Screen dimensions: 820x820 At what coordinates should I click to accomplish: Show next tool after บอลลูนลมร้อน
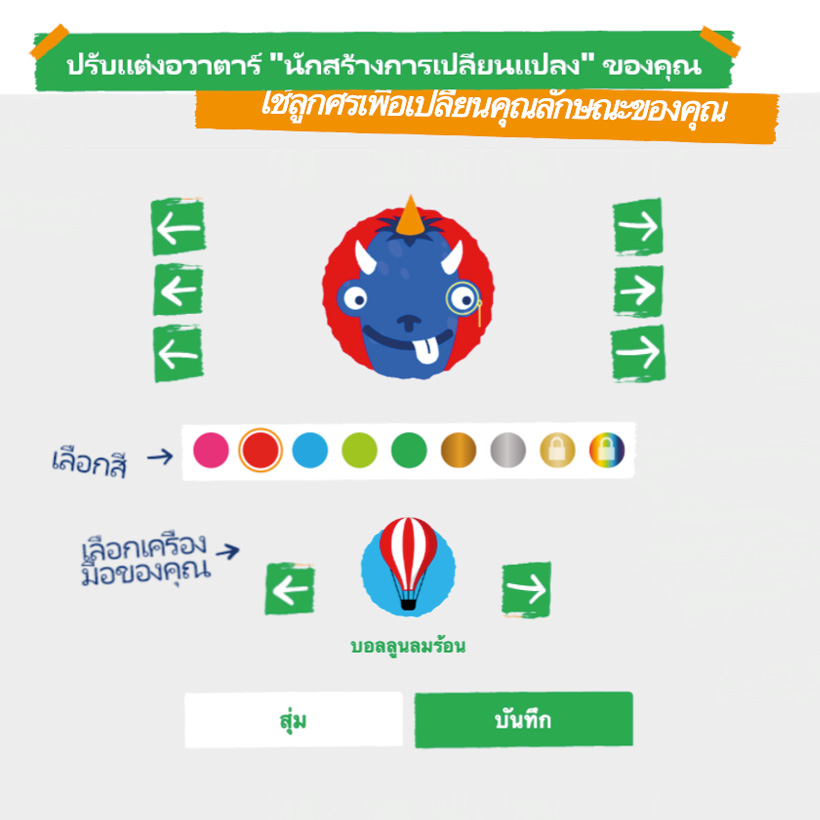526,589
